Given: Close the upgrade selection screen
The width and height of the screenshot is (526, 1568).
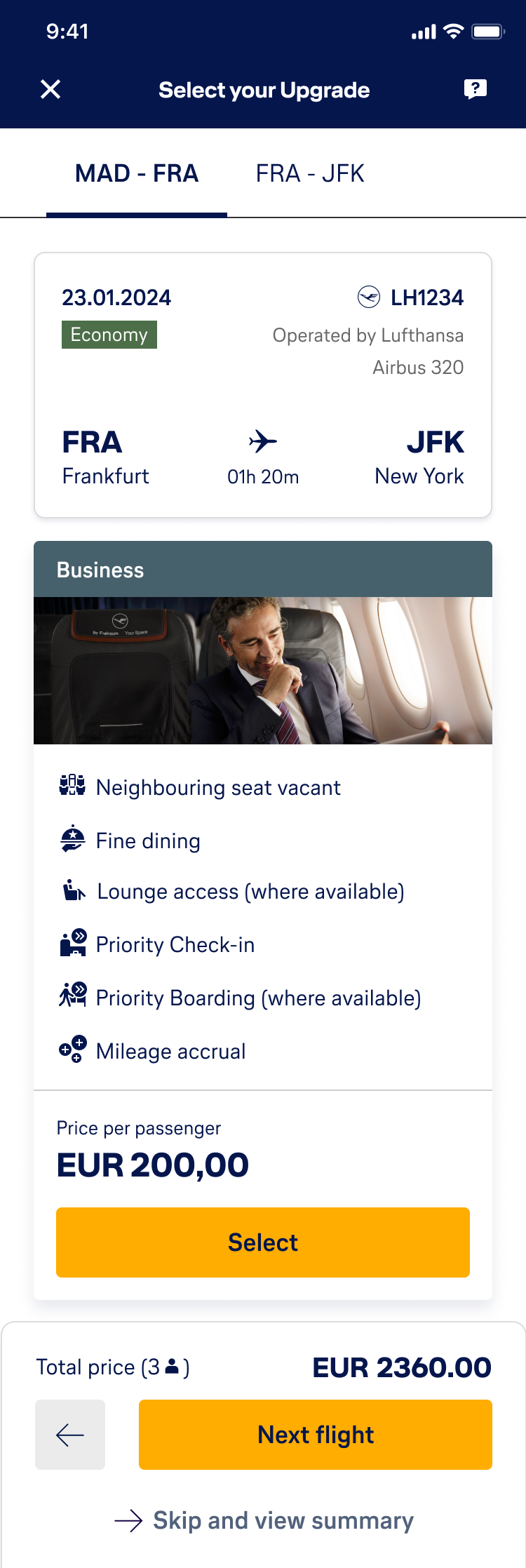Looking at the screenshot, I should pyautogui.click(x=50, y=89).
